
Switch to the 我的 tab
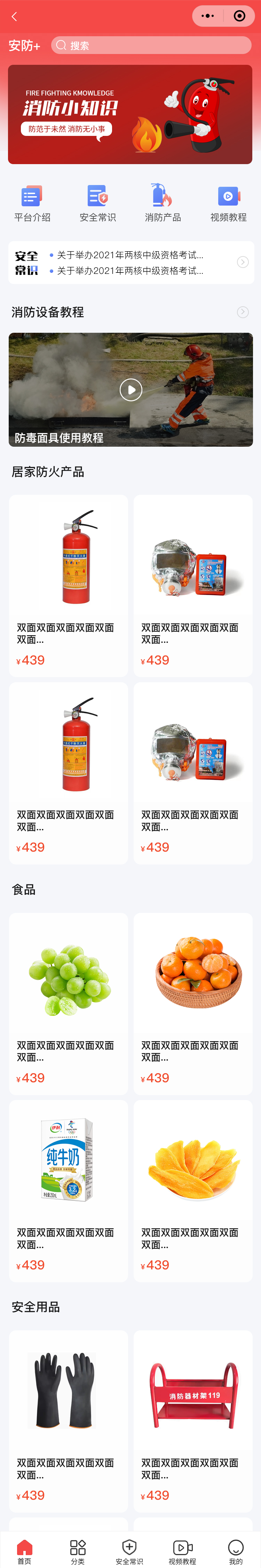point(236,1551)
